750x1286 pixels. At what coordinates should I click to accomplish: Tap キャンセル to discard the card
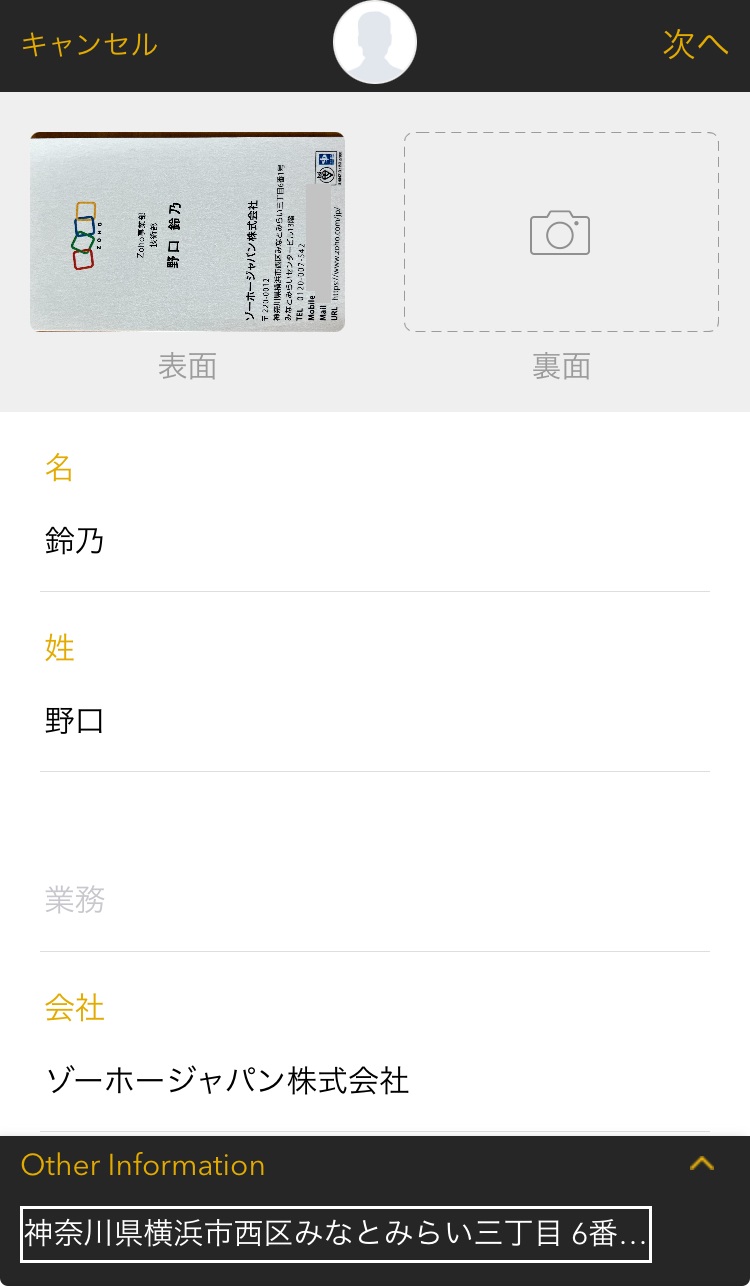pyautogui.click(x=89, y=45)
